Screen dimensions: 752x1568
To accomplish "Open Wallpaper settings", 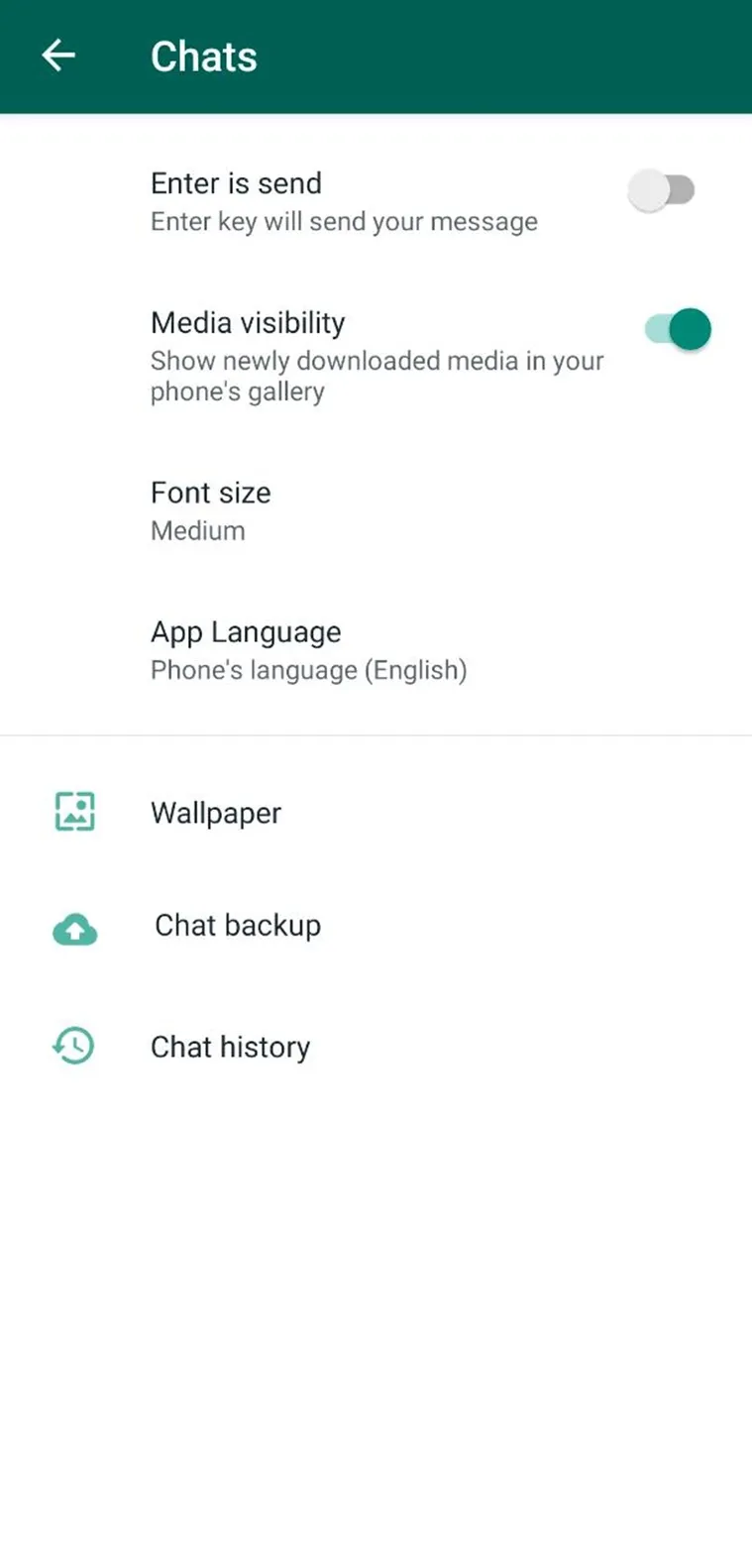I will (376, 813).
